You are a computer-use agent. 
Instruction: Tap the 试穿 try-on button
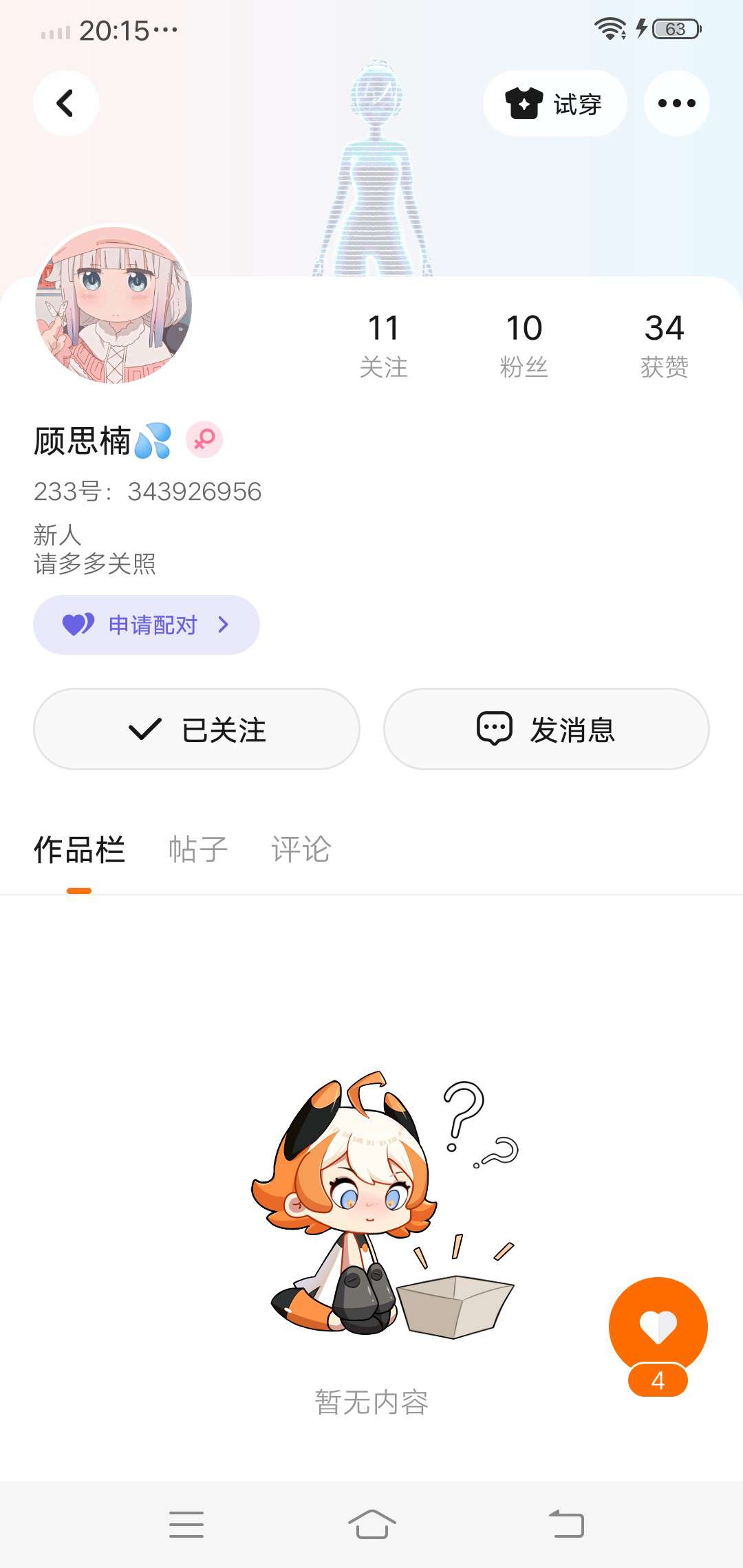[554, 103]
